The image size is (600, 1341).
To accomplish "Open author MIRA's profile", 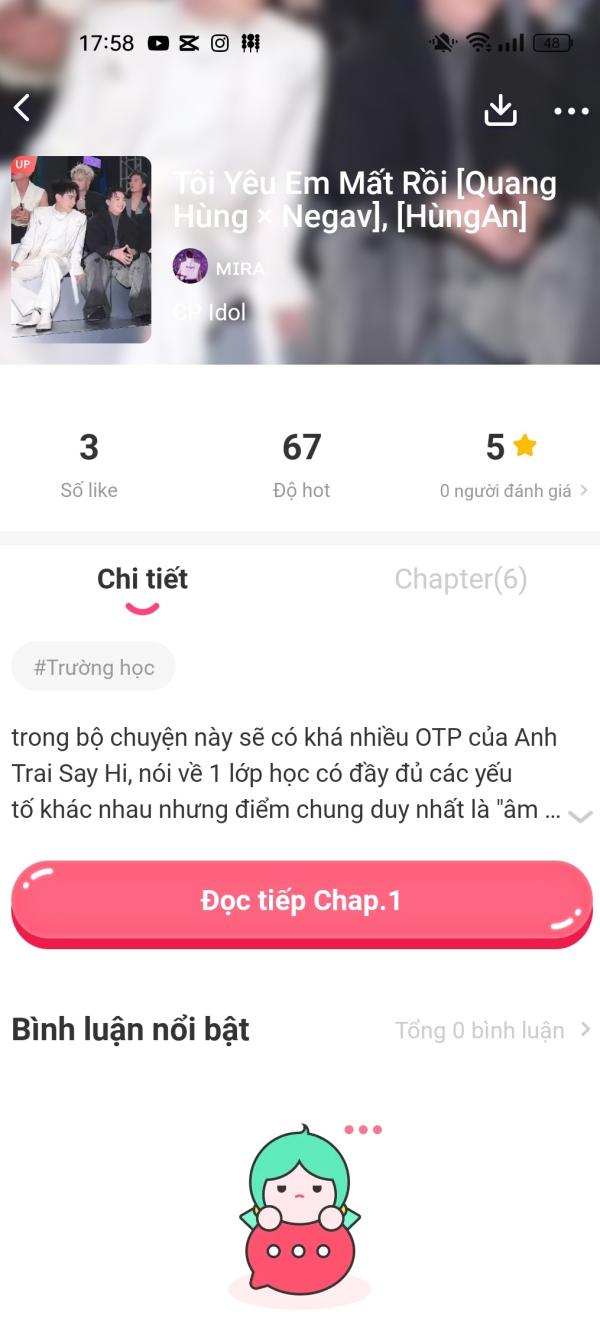I will 218,268.
